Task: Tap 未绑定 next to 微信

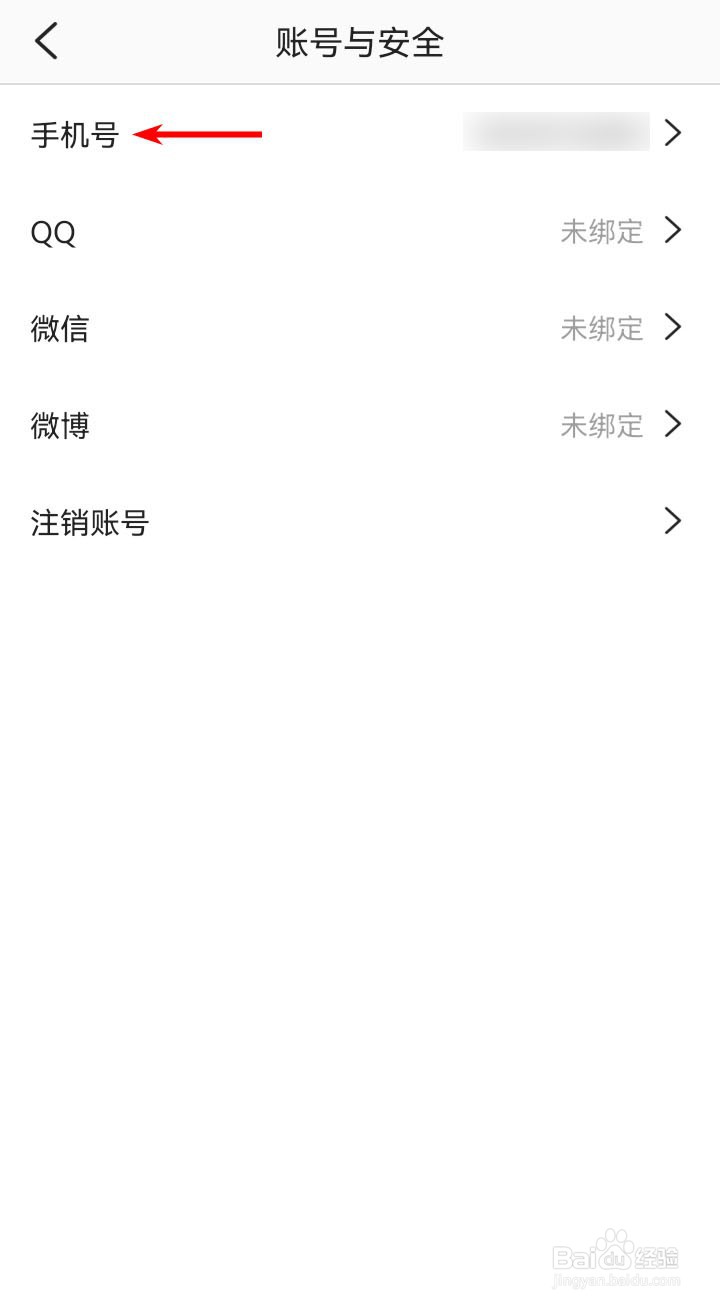Action: (x=601, y=328)
